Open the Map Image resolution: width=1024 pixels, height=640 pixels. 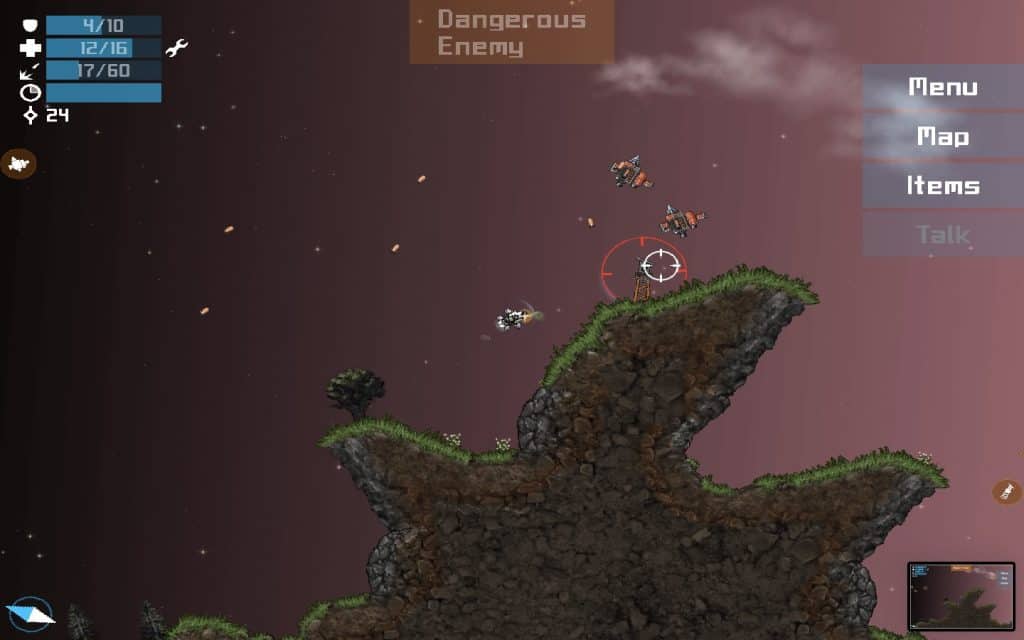point(942,136)
